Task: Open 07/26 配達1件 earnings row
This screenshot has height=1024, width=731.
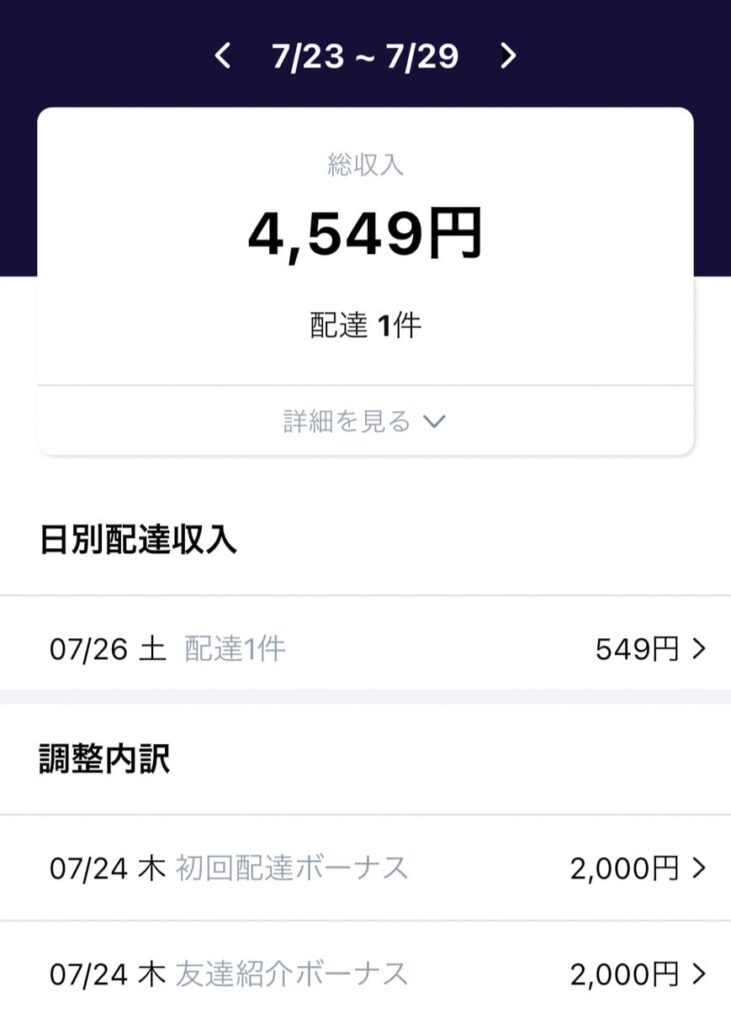Action: tap(365, 649)
